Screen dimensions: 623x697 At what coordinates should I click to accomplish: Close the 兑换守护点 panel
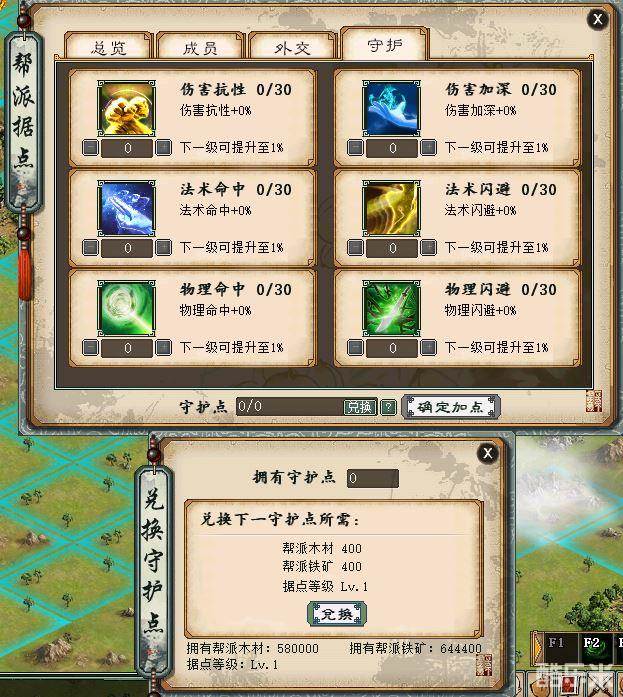pos(488,453)
